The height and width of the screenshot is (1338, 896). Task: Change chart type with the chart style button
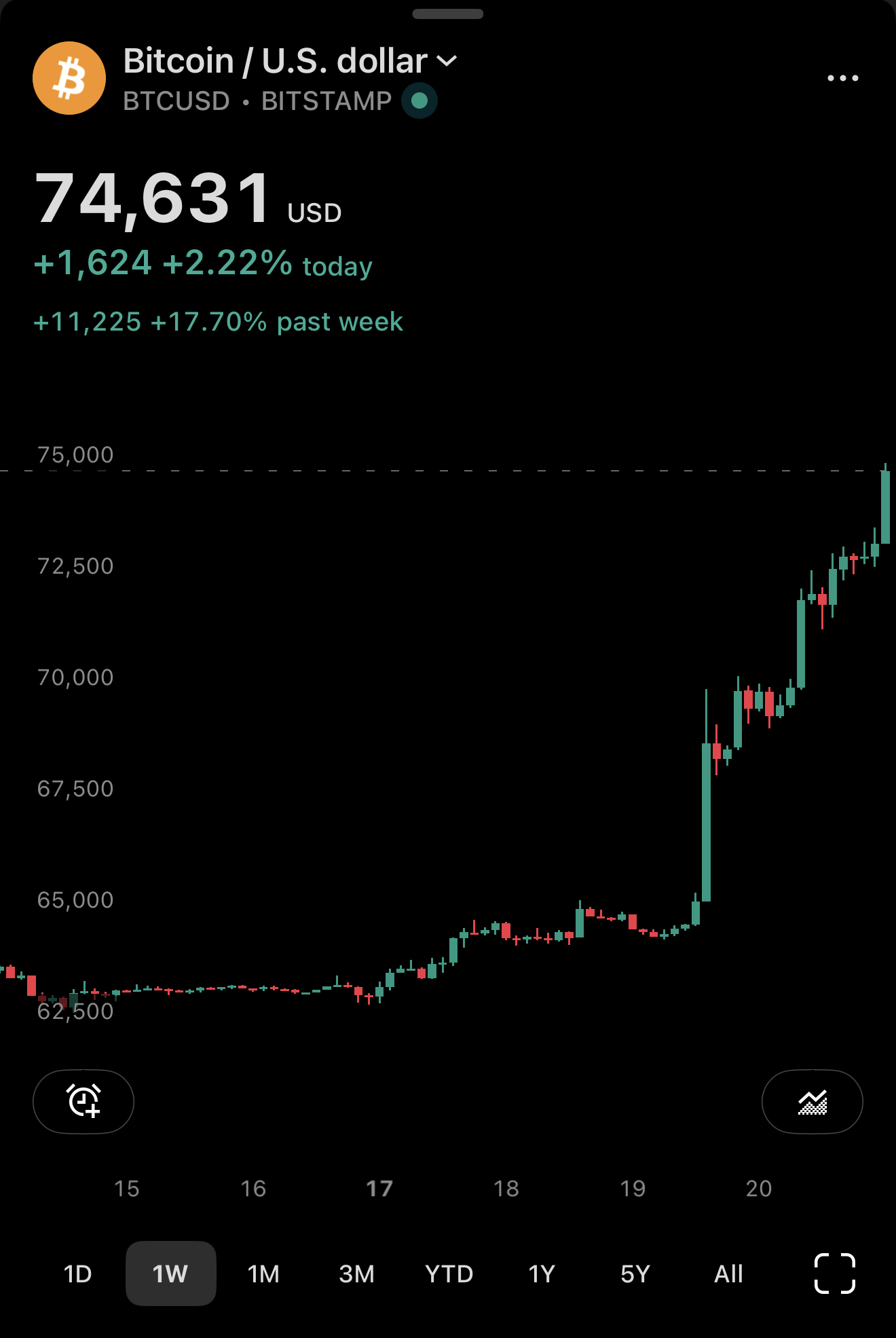pyautogui.click(x=812, y=1101)
